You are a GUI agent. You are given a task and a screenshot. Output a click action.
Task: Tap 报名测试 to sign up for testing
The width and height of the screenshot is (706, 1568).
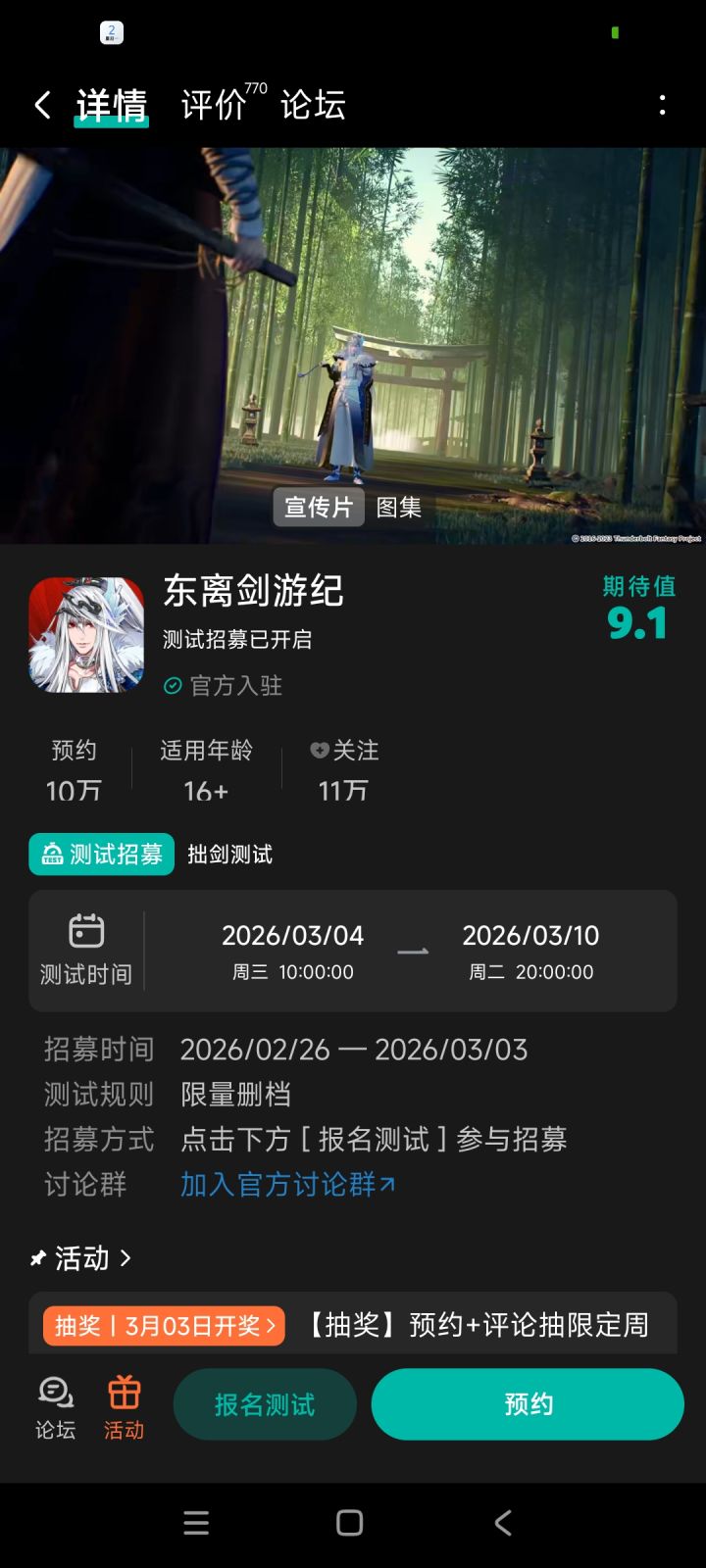[264, 1403]
